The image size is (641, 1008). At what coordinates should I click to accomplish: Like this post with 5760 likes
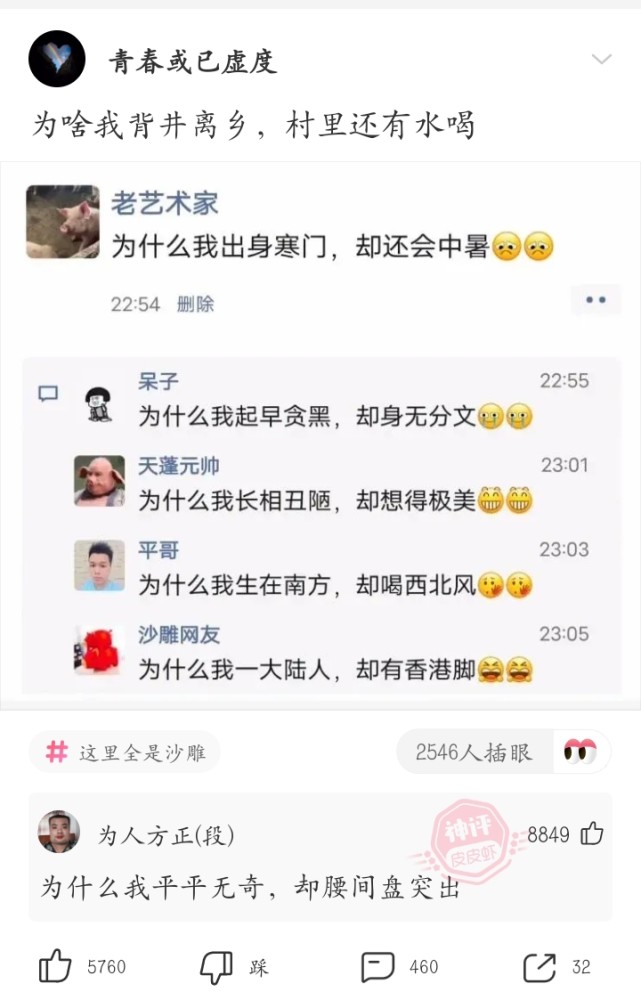click(x=56, y=966)
